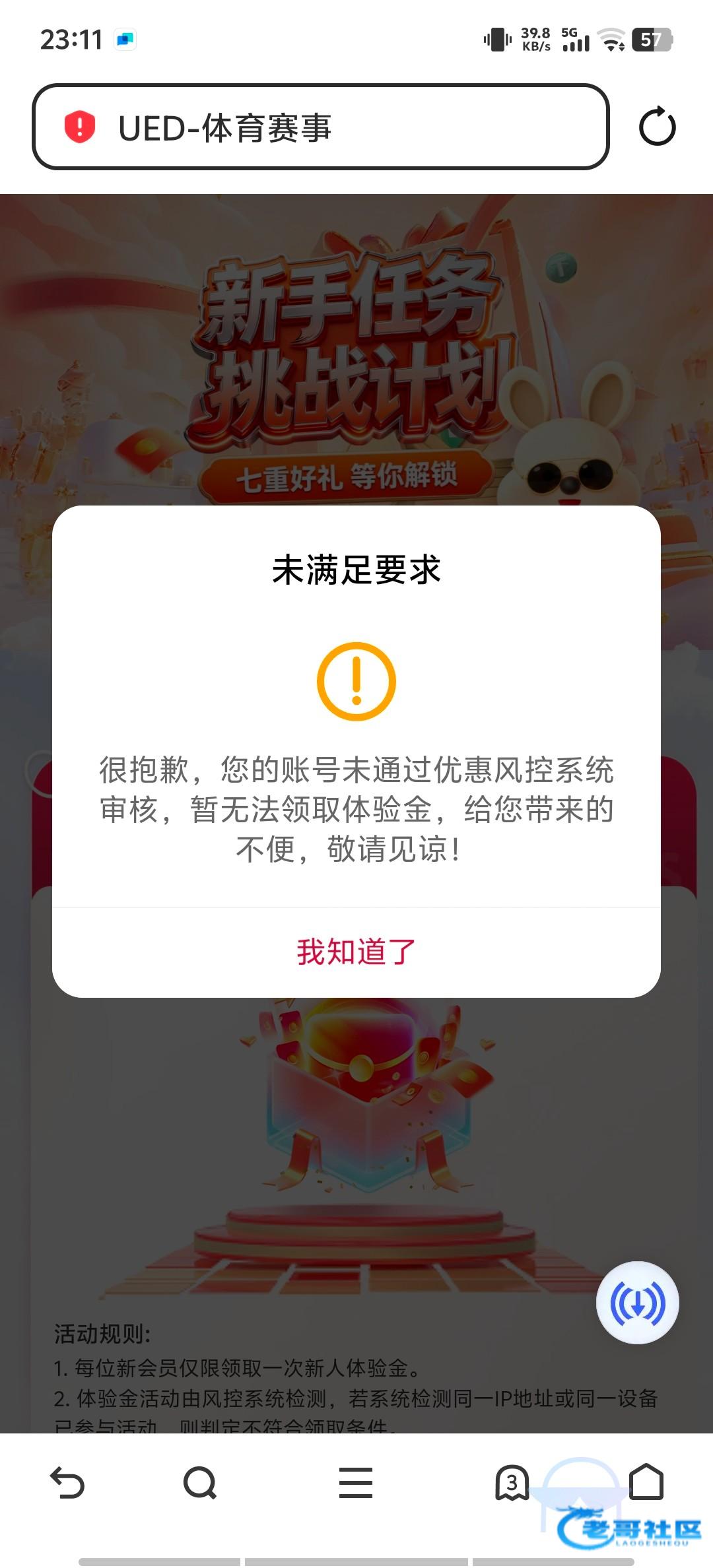Image resolution: width=713 pixels, height=1568 pixels.
Task: Open the browser menu with three lines
Action: pos(356,1483)
